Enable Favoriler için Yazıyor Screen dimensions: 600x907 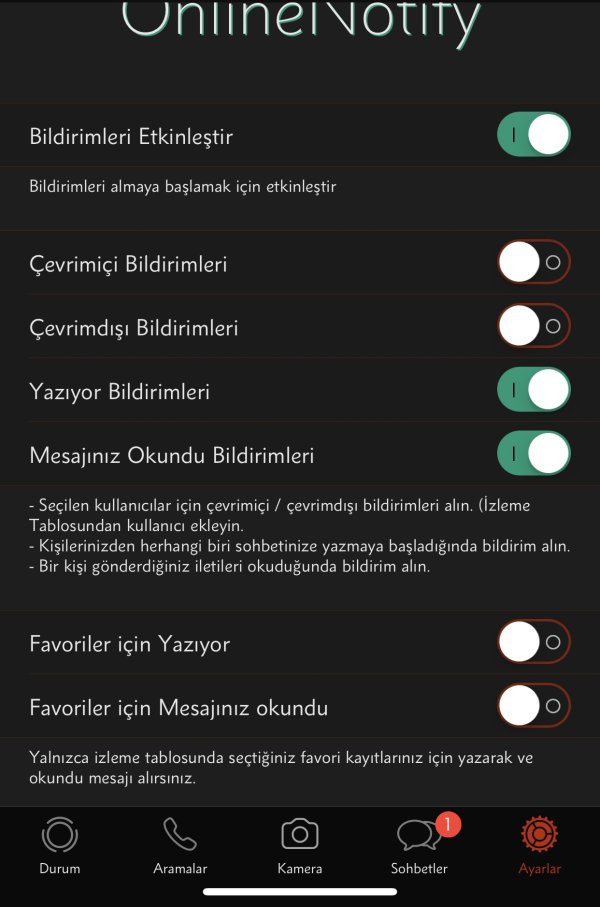click(x=534, y=643)
